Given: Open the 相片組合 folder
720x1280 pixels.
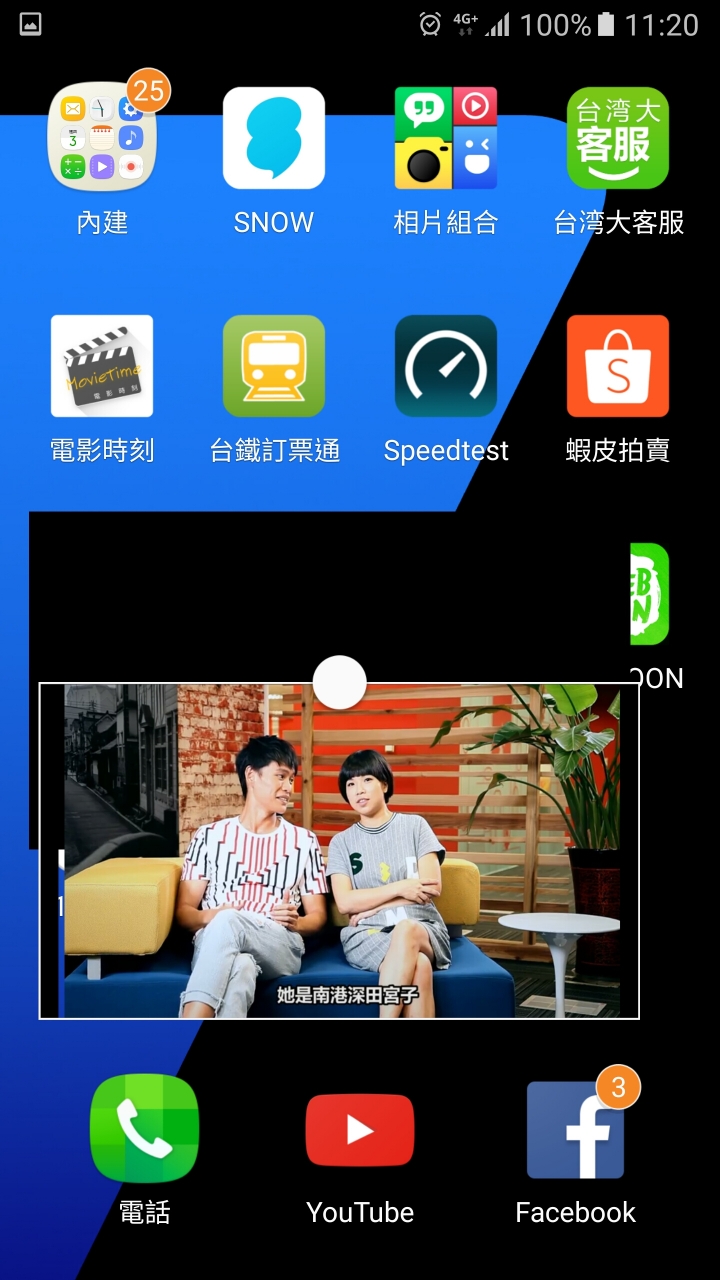Looking at the screenshot, I should point(445,138).
